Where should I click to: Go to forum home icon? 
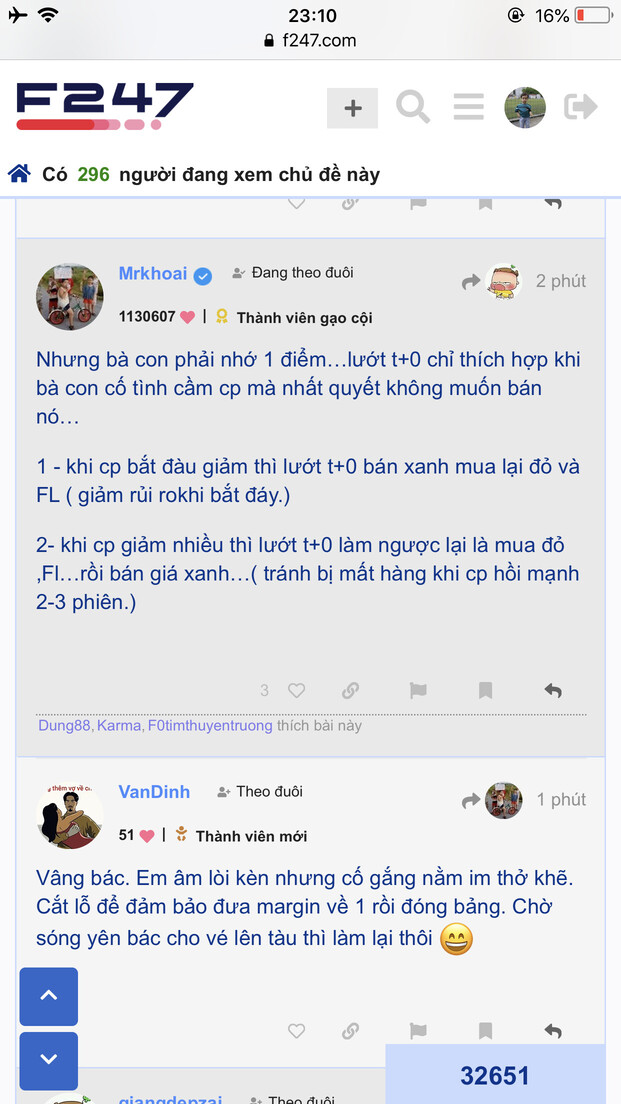pos(19,174)
